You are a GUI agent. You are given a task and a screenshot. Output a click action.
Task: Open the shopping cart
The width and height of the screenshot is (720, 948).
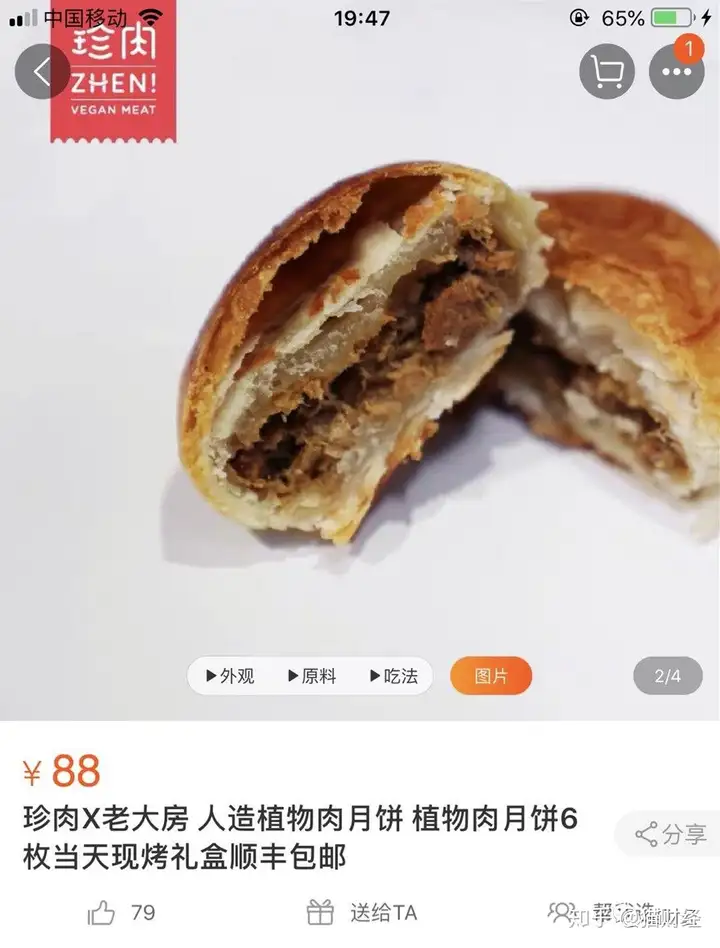point(607,72)
